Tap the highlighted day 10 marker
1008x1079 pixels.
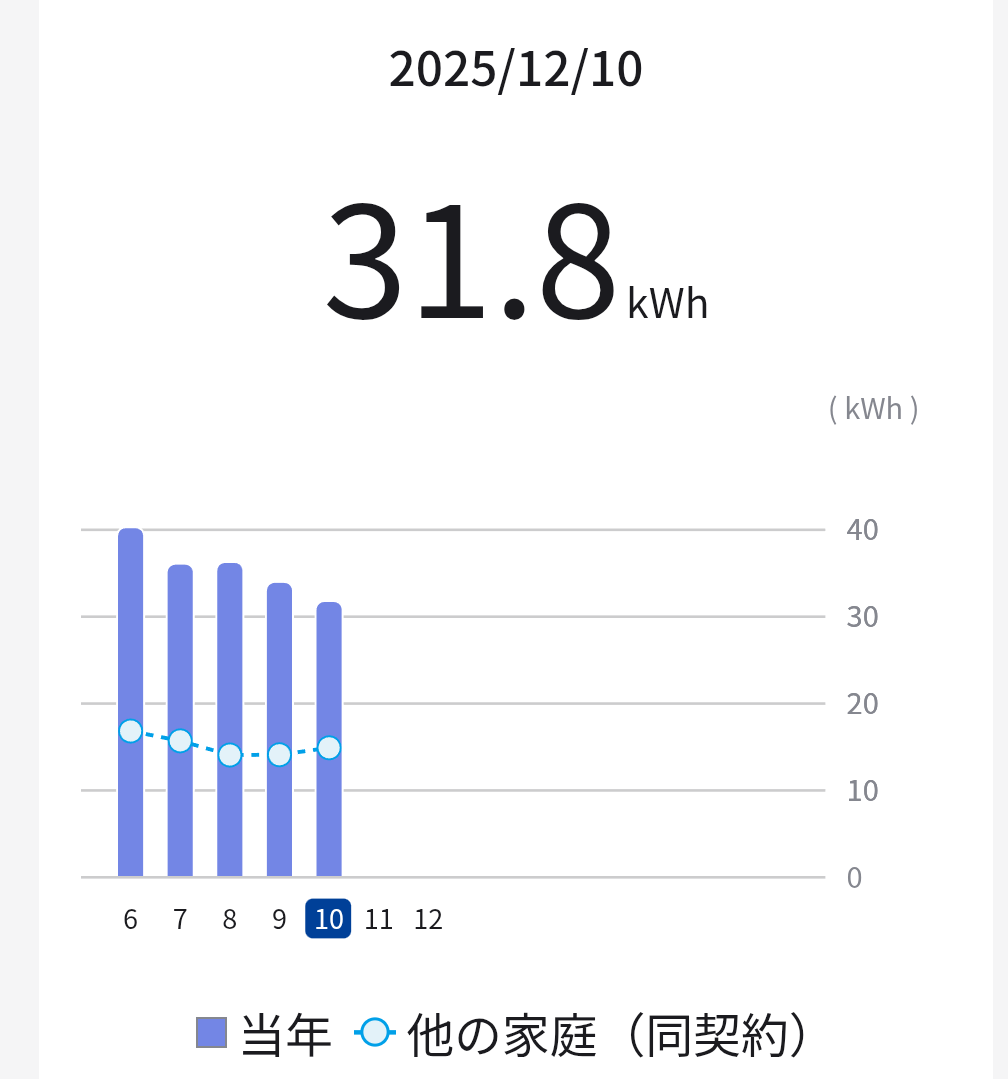pyautogui.click(x=328, y=920)
